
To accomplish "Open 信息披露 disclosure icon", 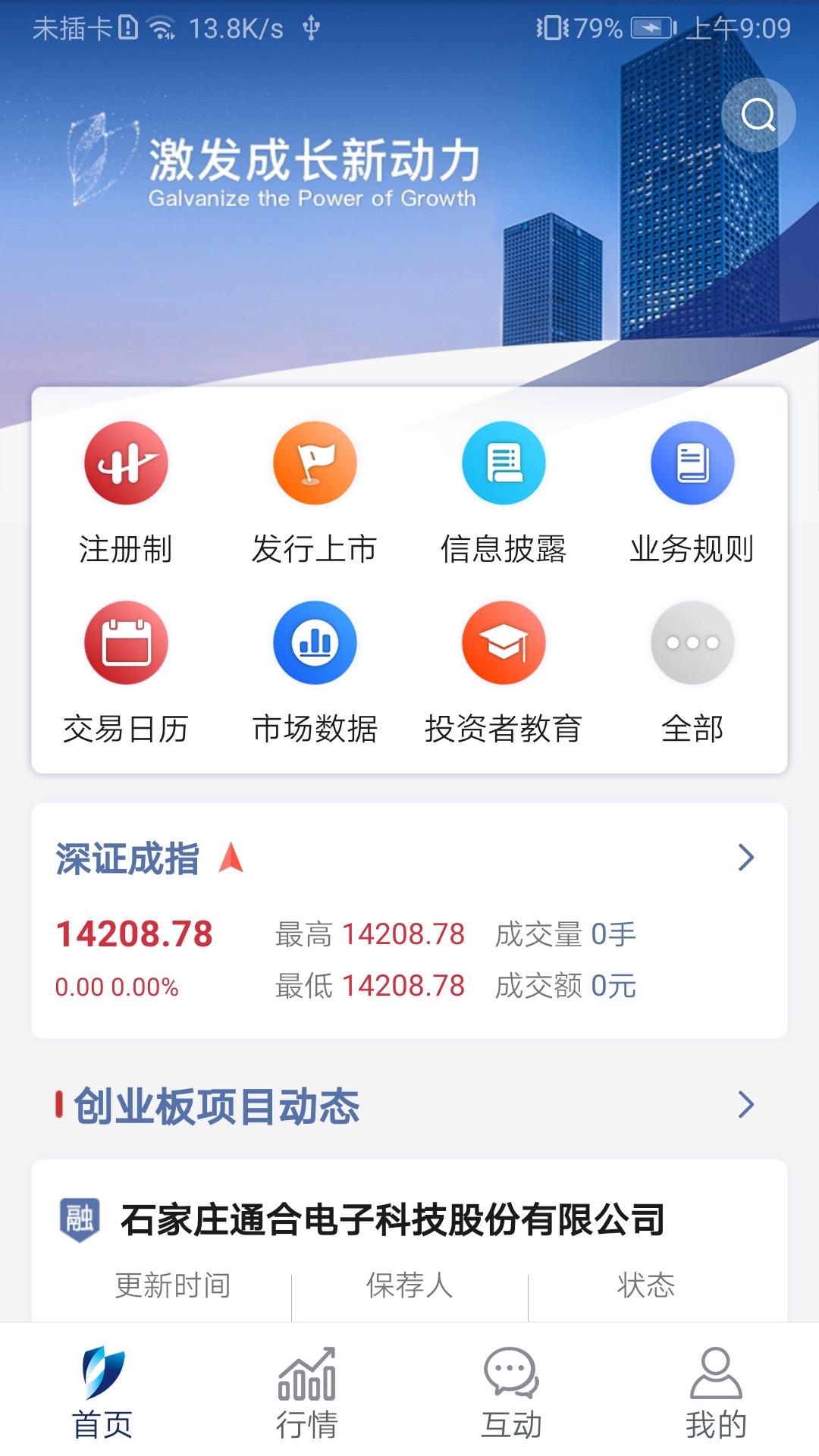I will (503, 464).
